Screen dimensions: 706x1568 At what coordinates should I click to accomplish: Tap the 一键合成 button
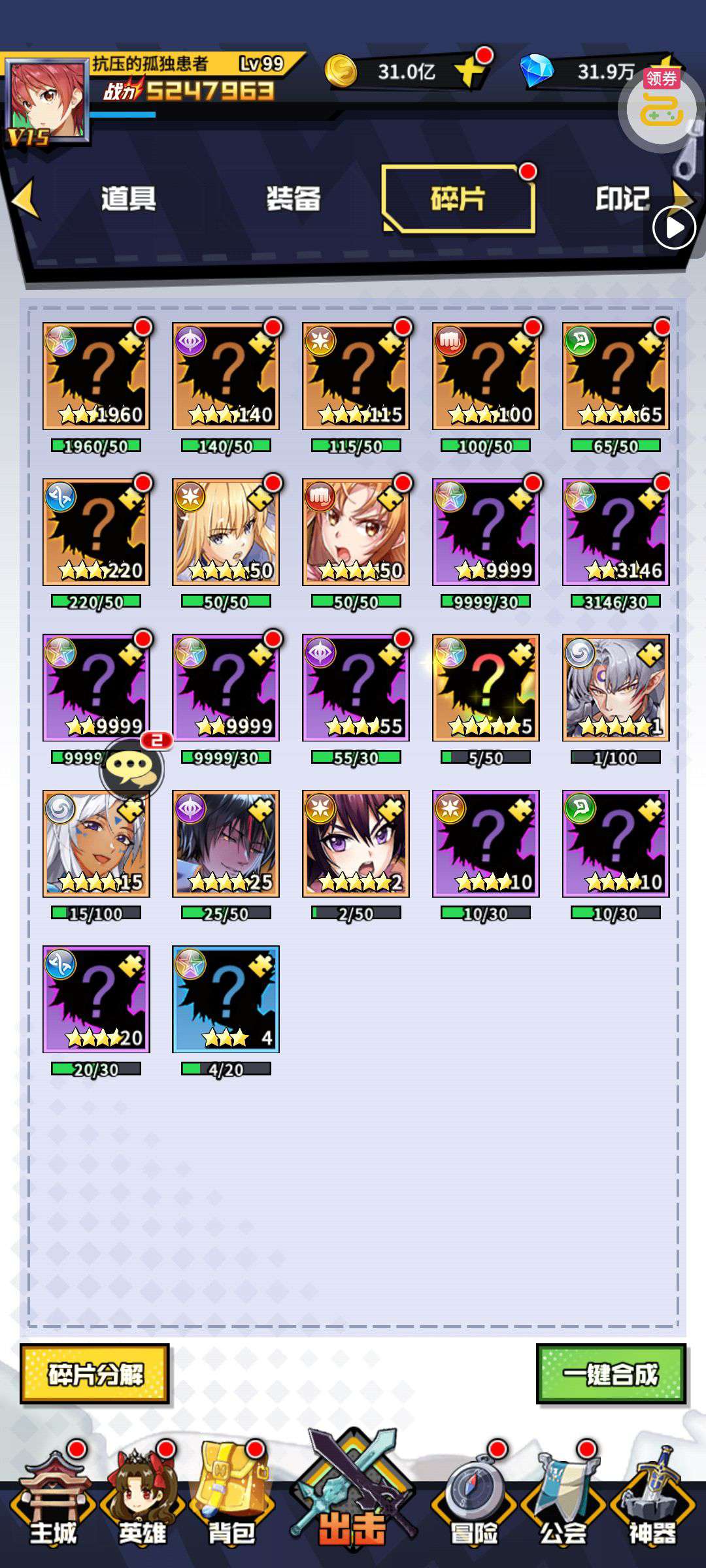point(611,1373)
